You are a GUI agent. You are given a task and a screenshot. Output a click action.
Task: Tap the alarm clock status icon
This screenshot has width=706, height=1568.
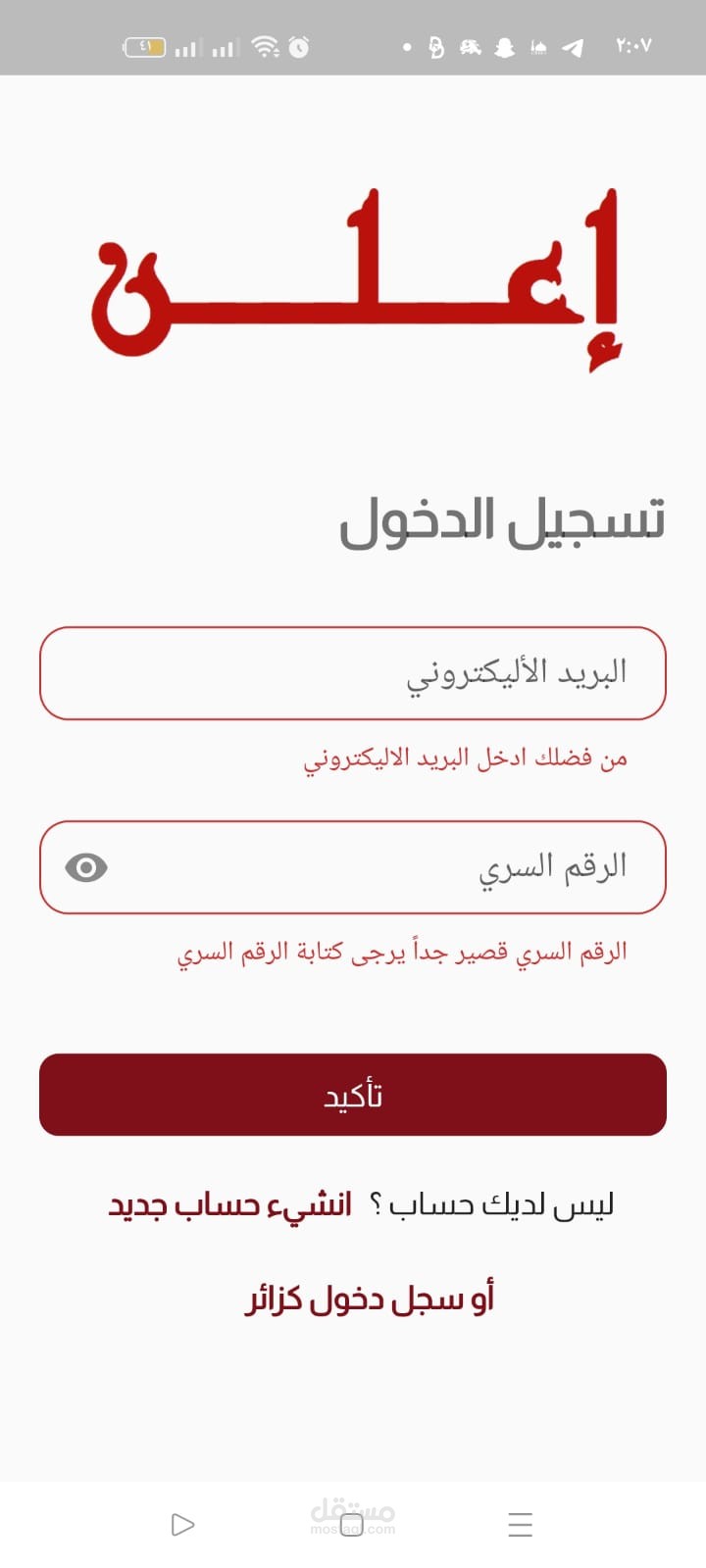coord(298,46)
